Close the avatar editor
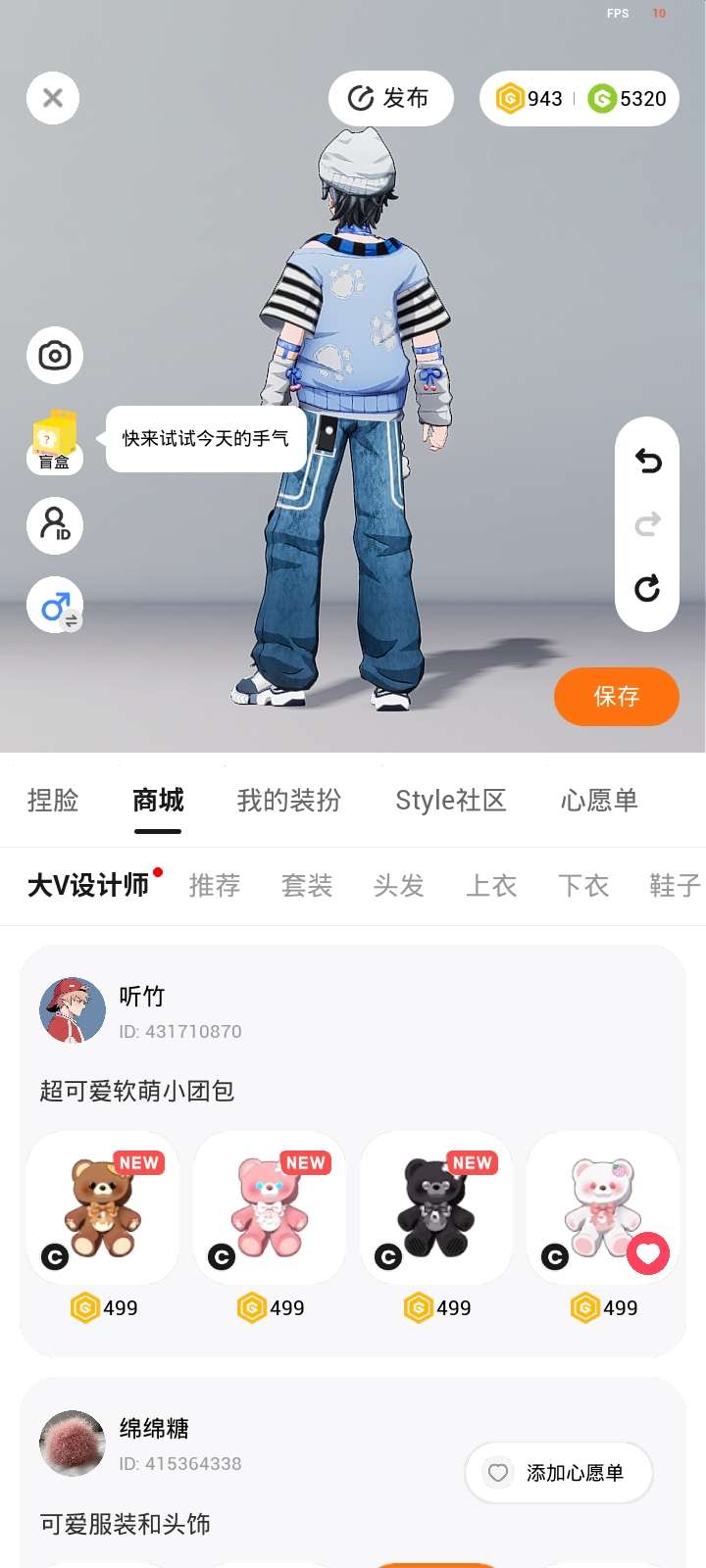 pos(53,98)
